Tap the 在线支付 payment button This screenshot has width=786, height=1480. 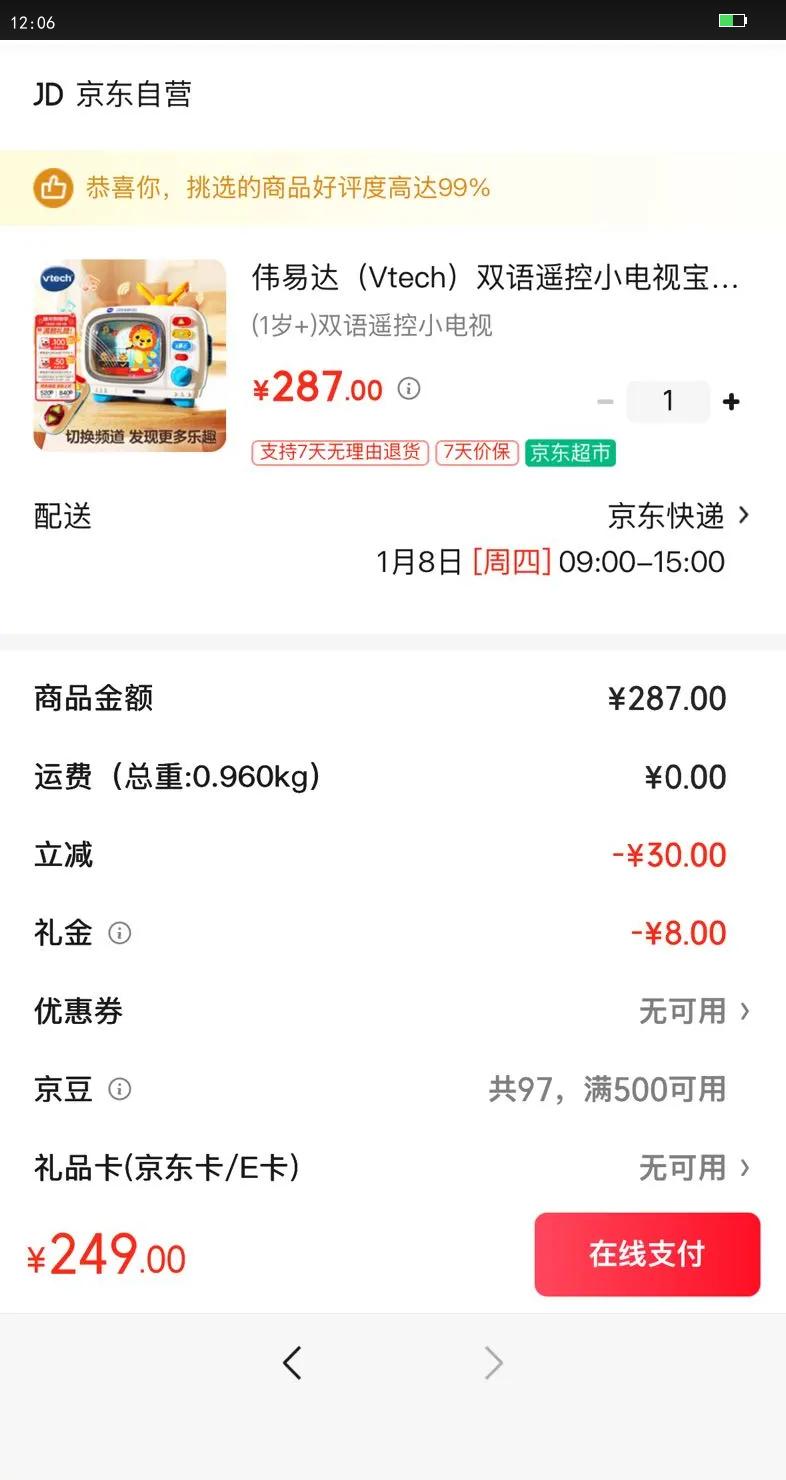coord(647,1254)
